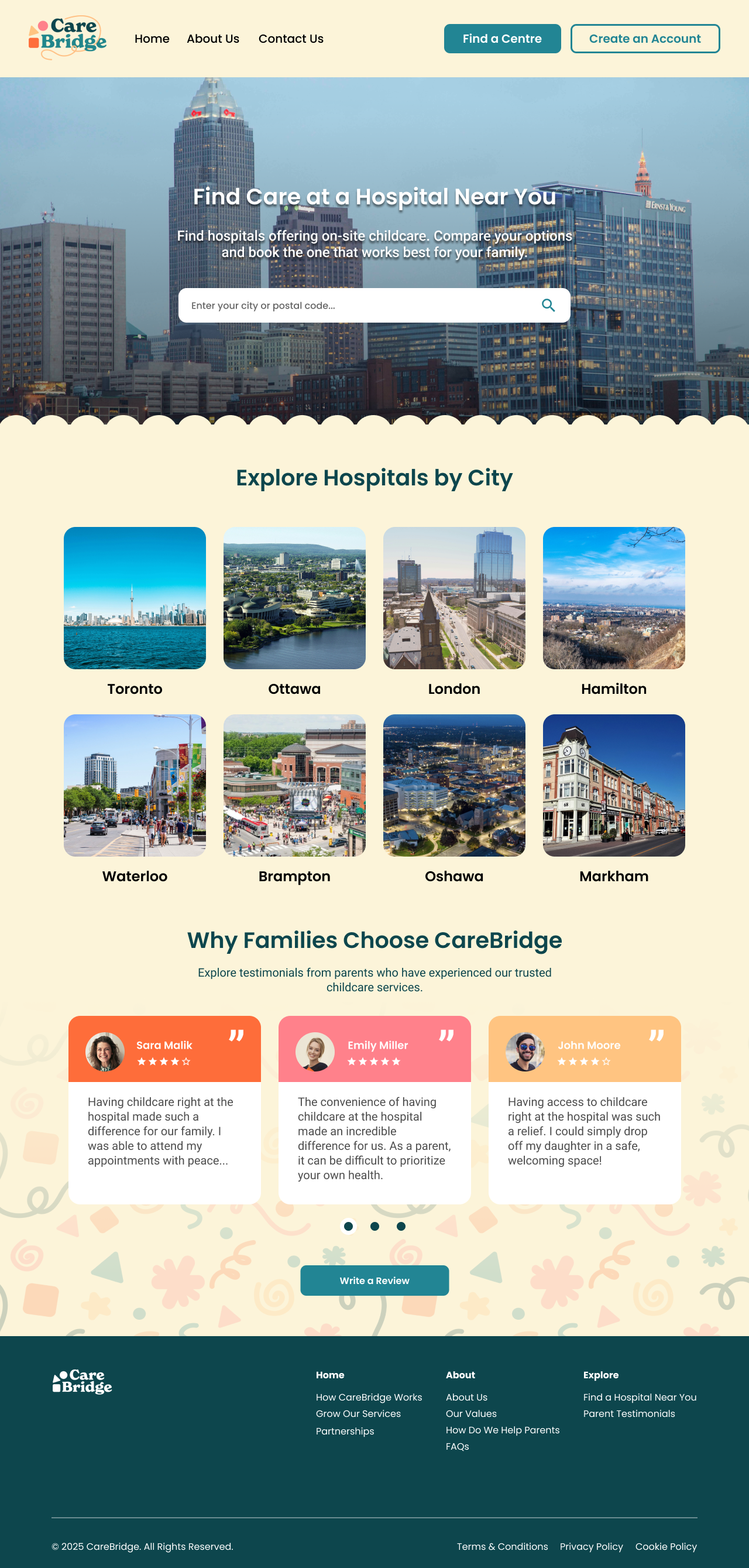
Task: Open the Toronto city card
Action: click(x=135, y=612)
